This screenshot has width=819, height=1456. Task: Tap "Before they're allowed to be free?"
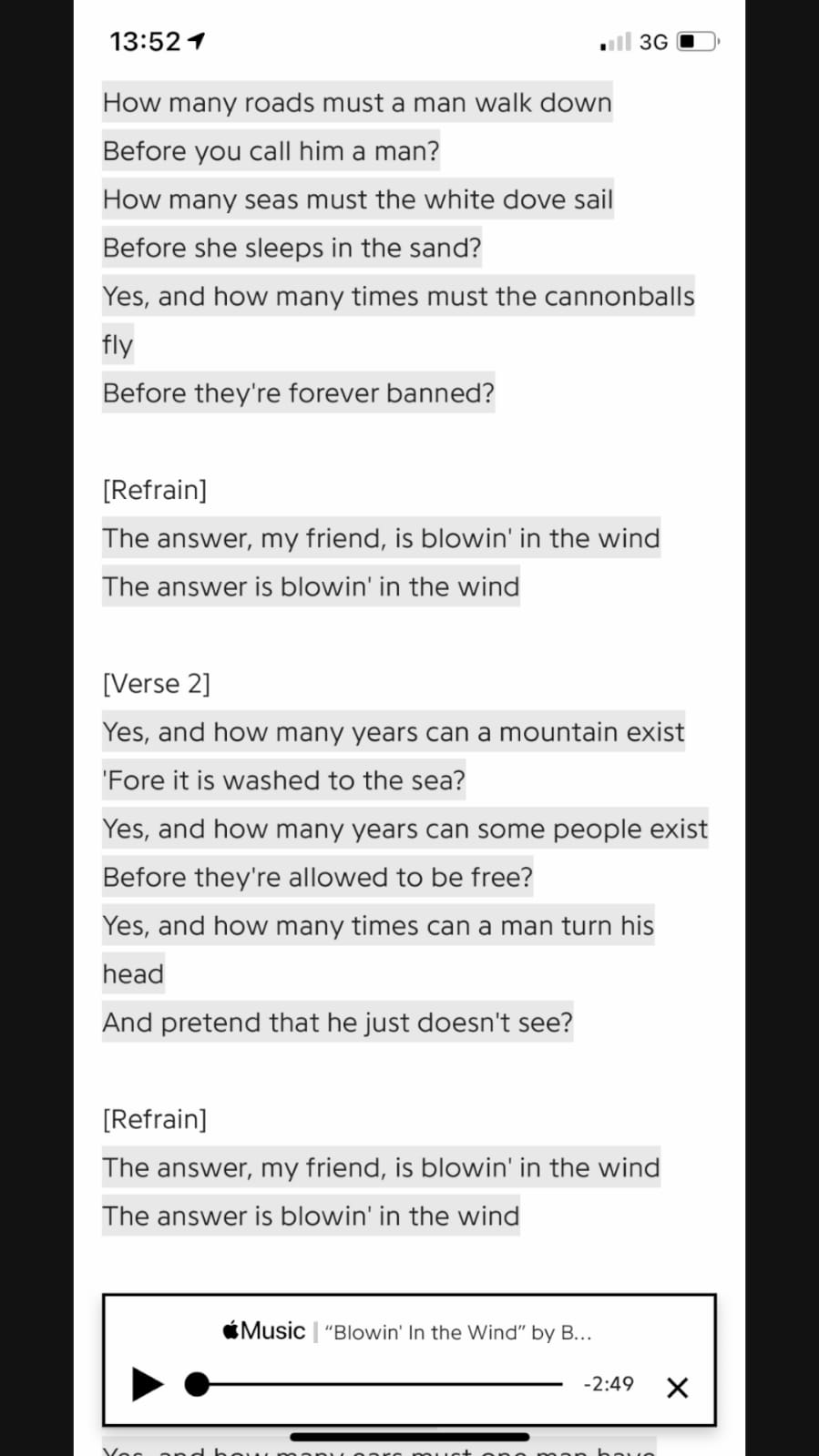point(317,877)
